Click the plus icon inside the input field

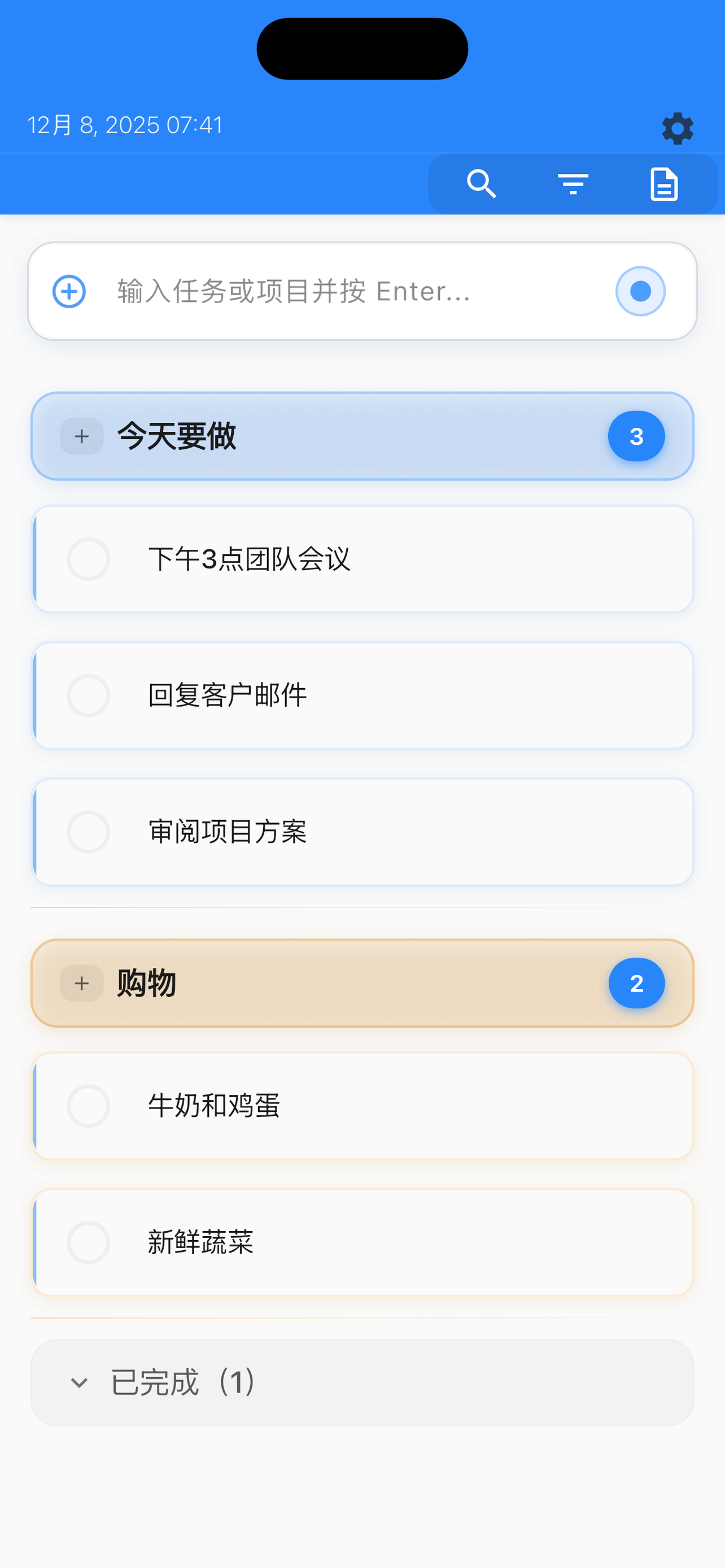(69, 291)
